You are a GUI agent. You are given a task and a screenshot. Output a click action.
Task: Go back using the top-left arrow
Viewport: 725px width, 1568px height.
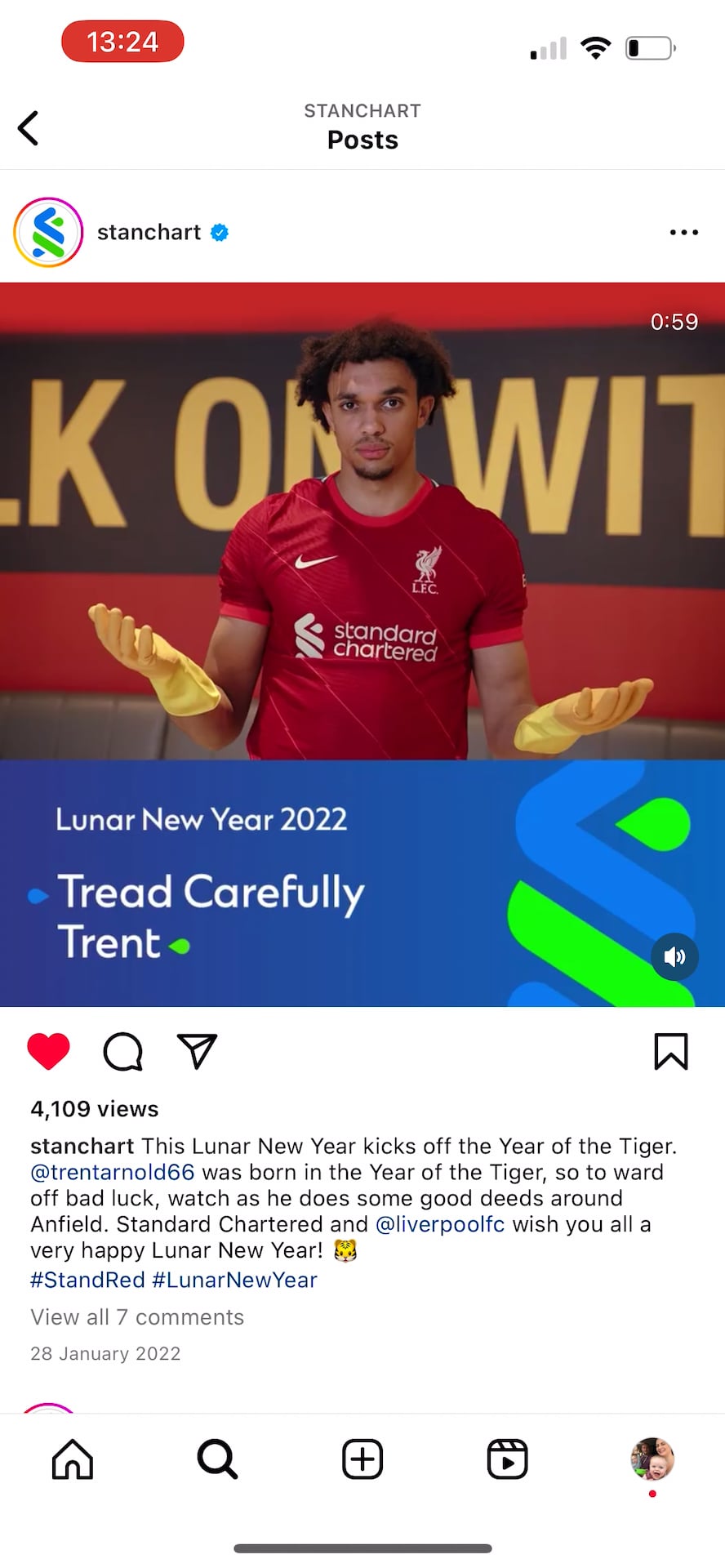(29, 128)
